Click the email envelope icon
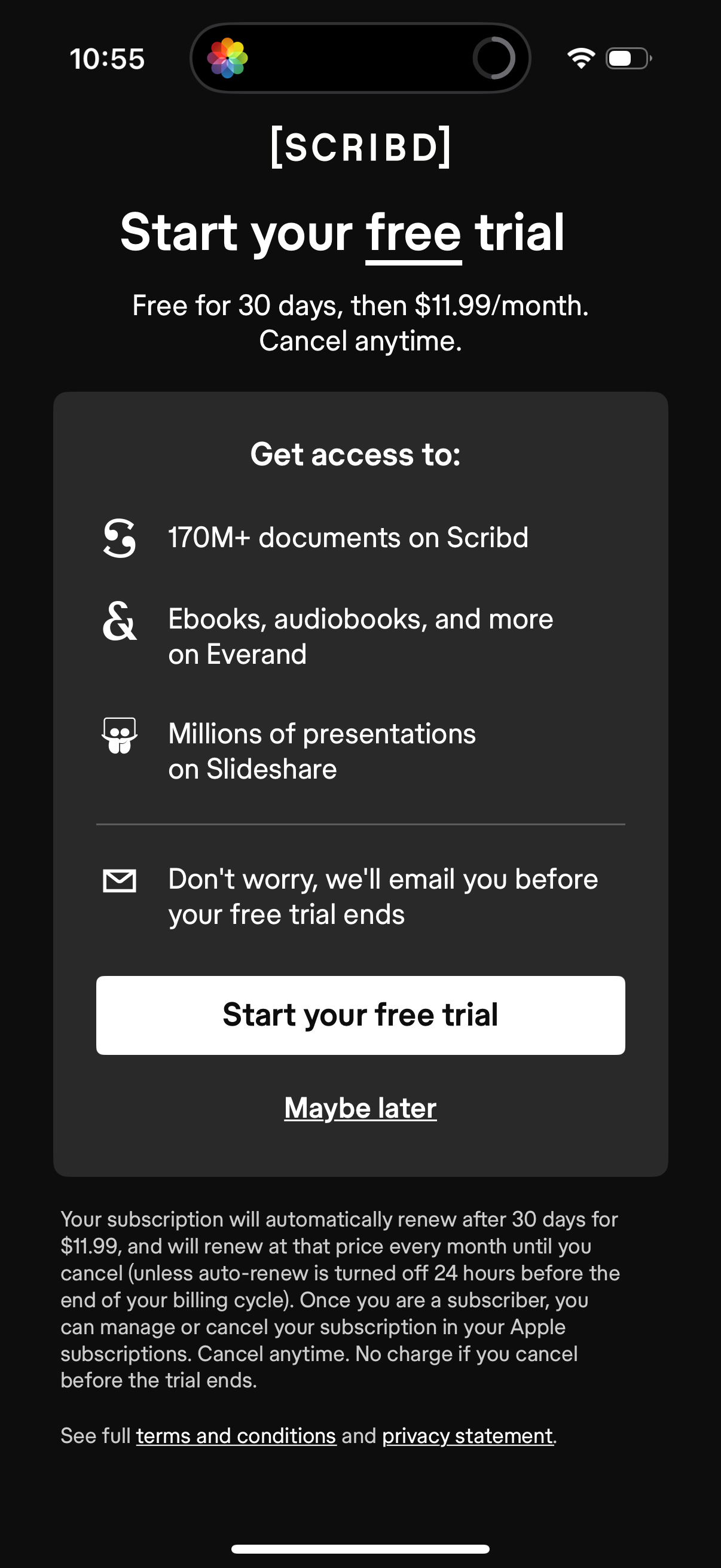This screenshot has height=1568, width=721. click(x=121, y=879)
